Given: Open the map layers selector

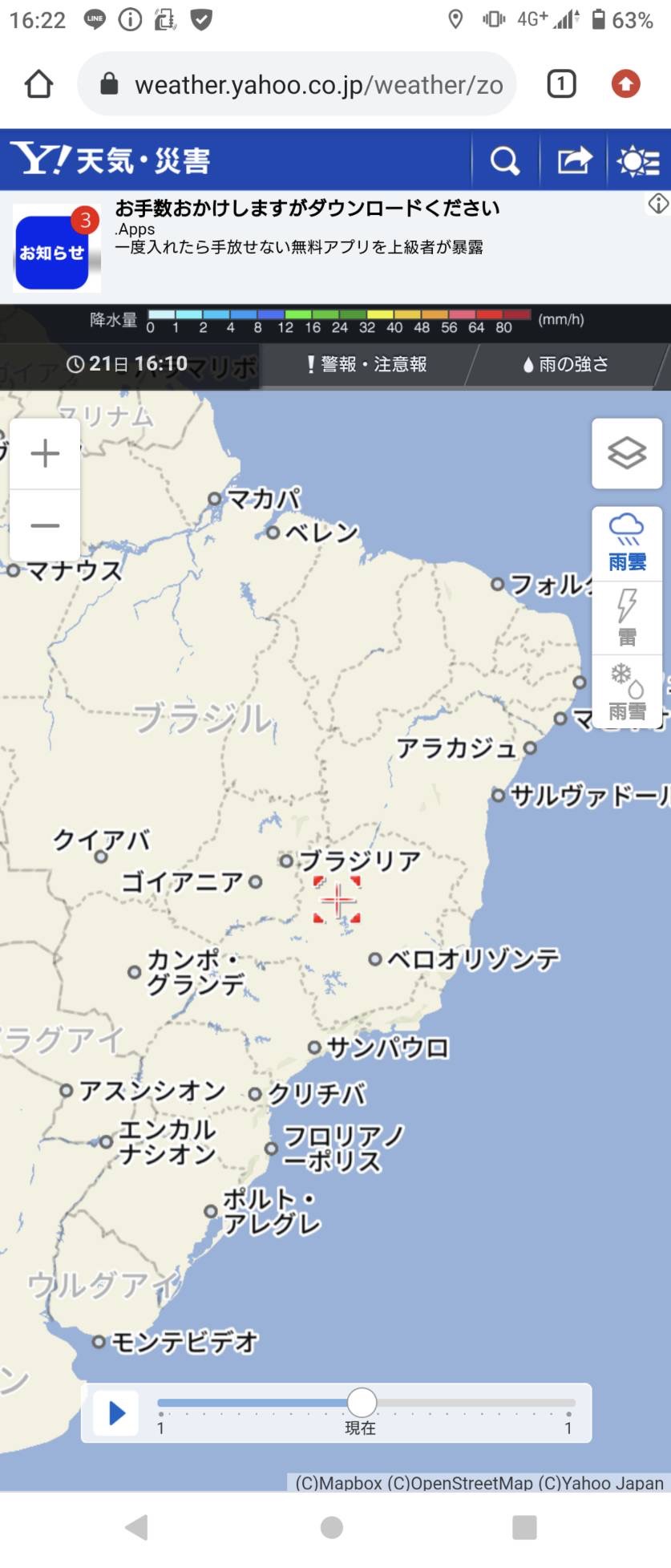Looking at the screenshot, I should click(x=627, y=453).
